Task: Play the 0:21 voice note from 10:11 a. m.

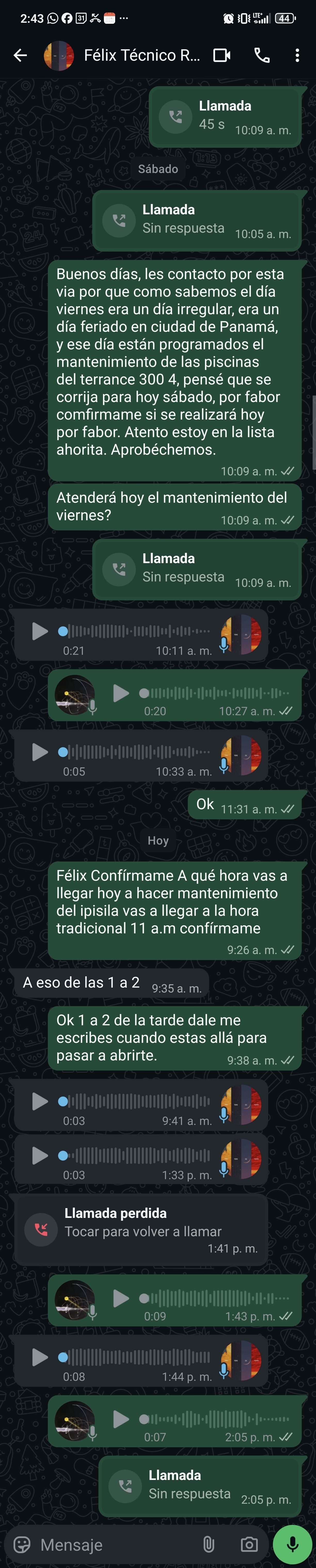Action: coord(40,631)
